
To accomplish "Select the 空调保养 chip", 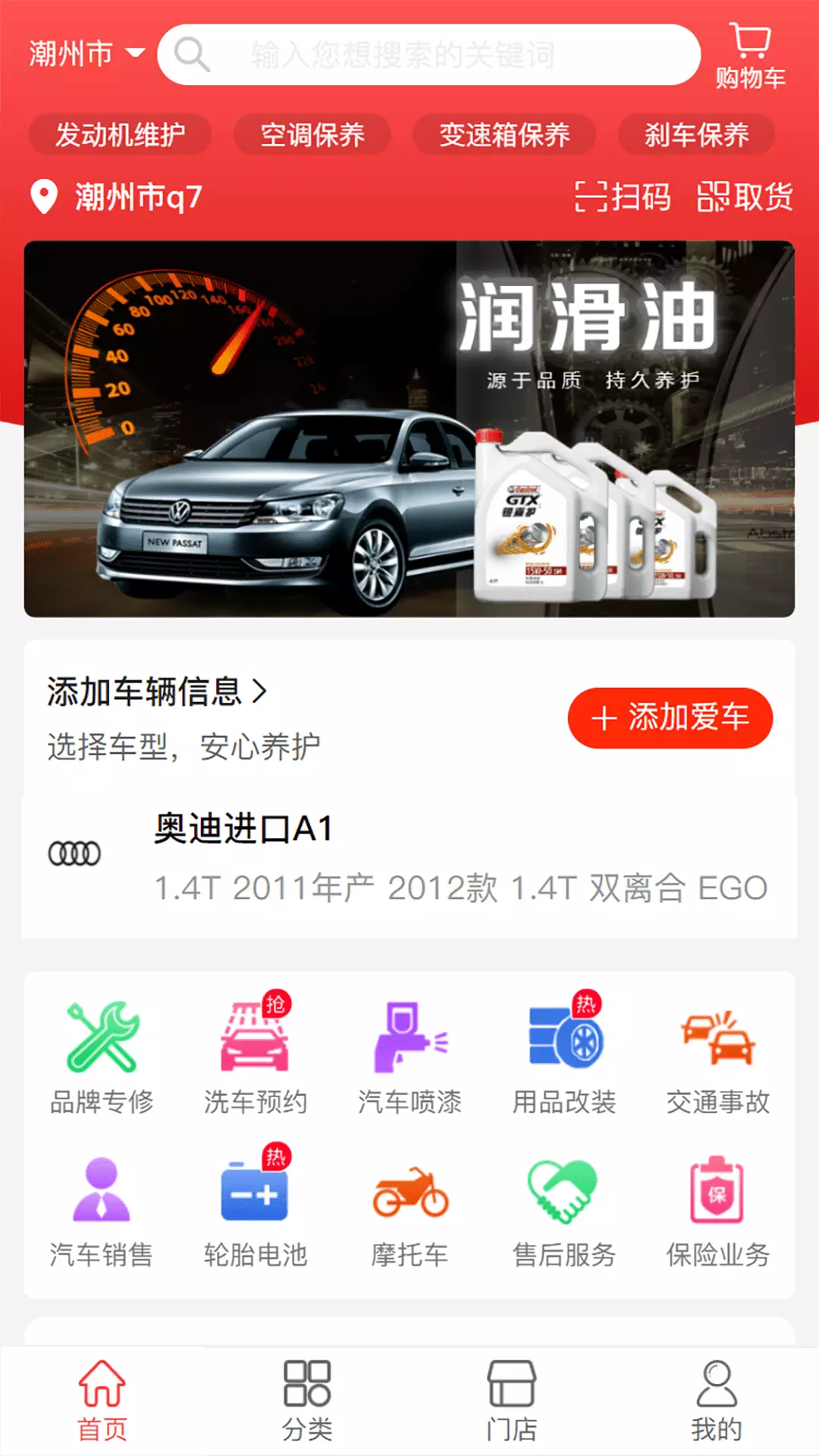I will click(312, 135).
